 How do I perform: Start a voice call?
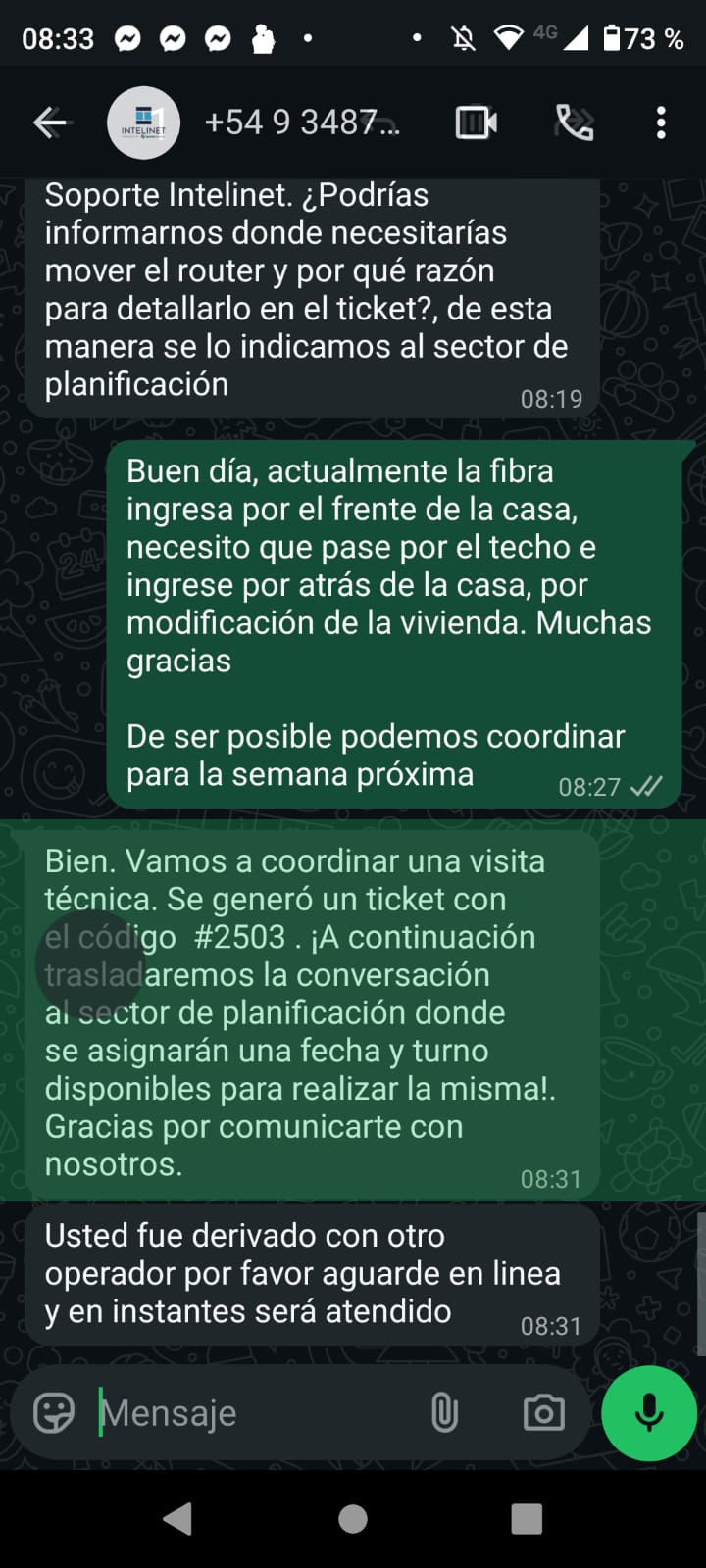(x=574, y=122)
